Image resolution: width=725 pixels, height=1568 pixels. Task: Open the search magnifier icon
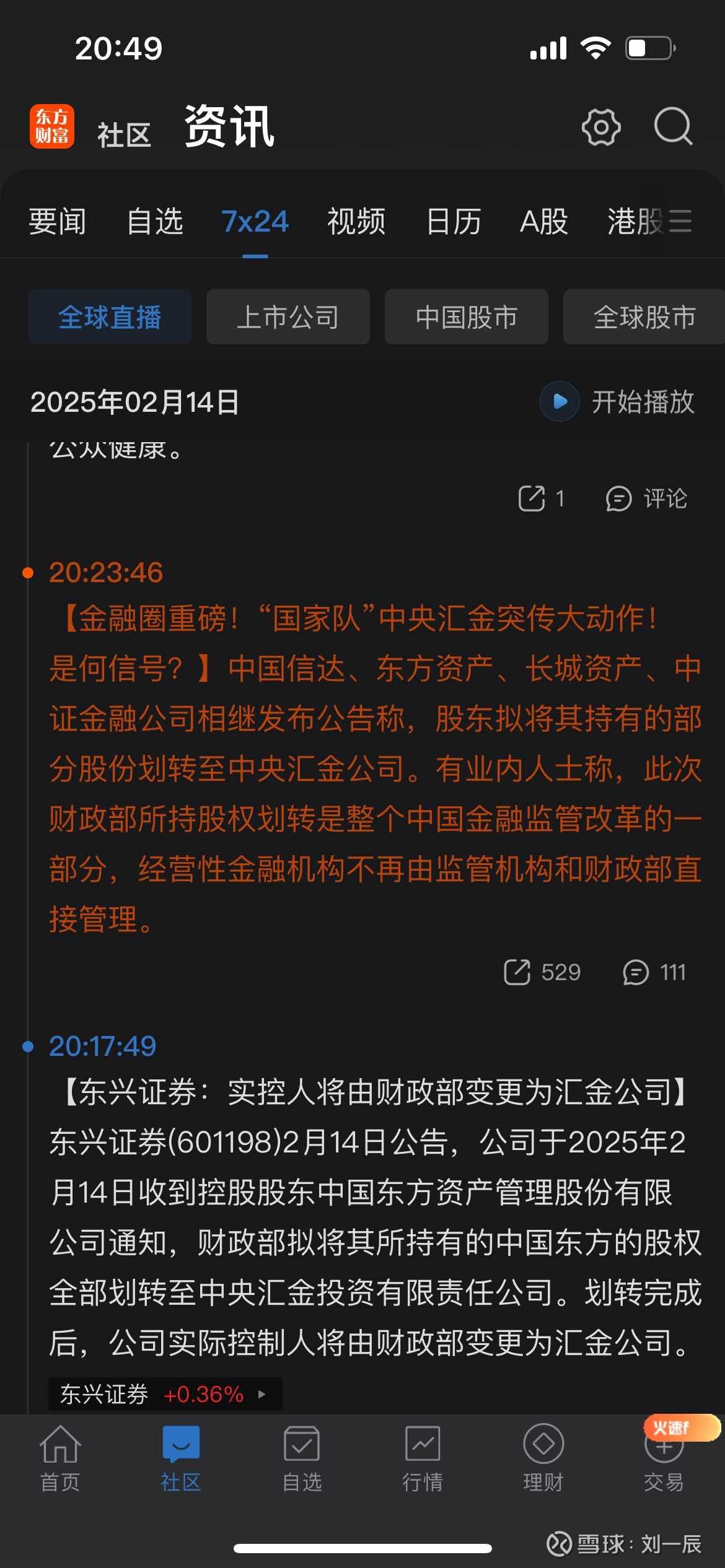(x=673, y=126)
